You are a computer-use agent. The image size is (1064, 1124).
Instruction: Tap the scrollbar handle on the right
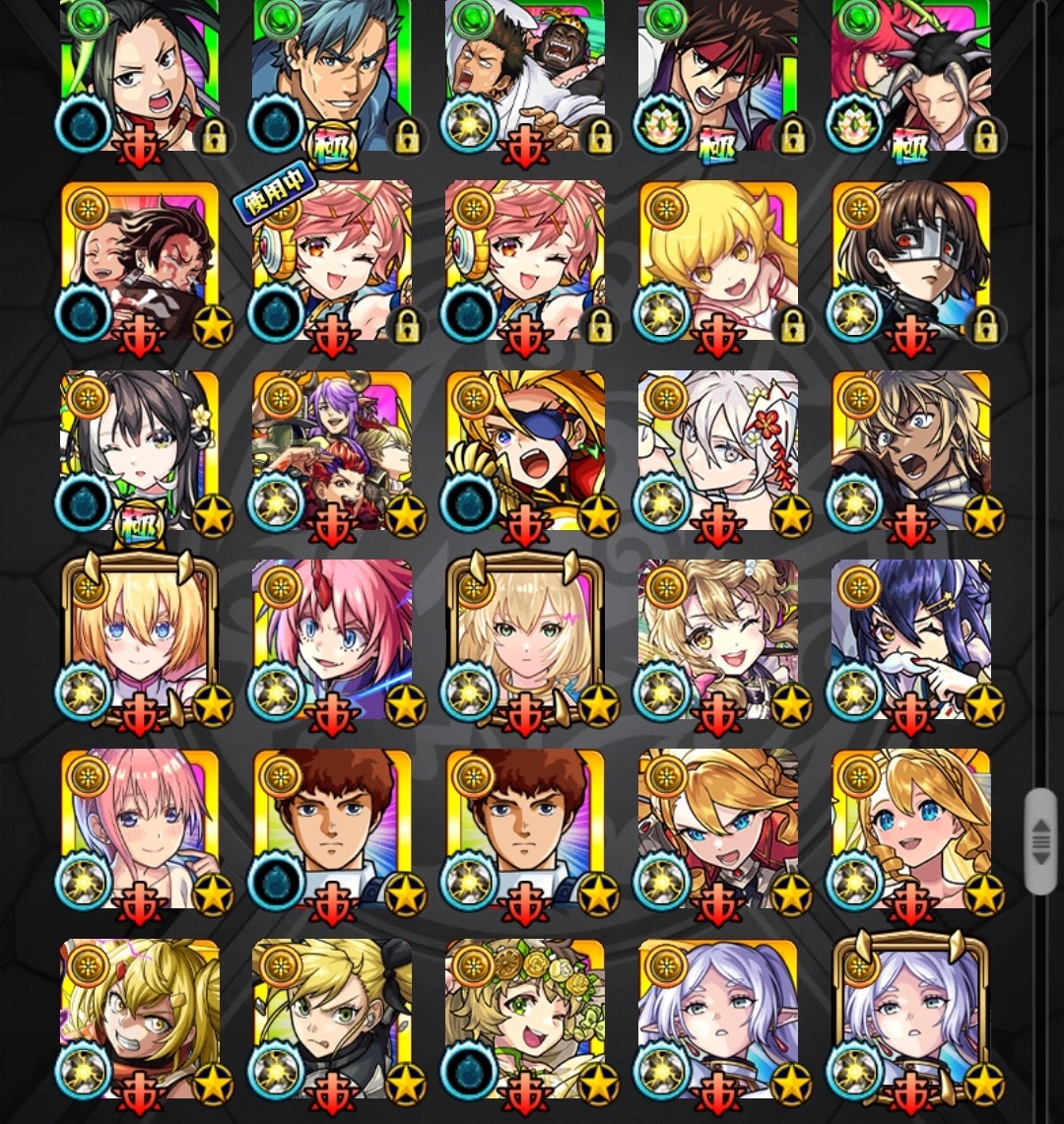1039,840
